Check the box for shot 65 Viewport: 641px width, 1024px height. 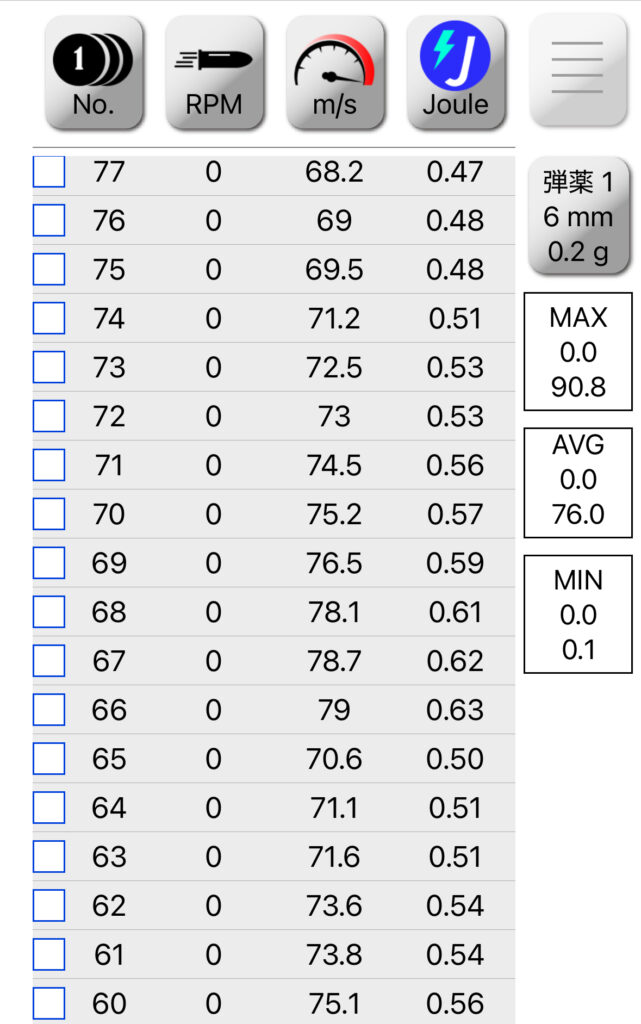point(49,760)
